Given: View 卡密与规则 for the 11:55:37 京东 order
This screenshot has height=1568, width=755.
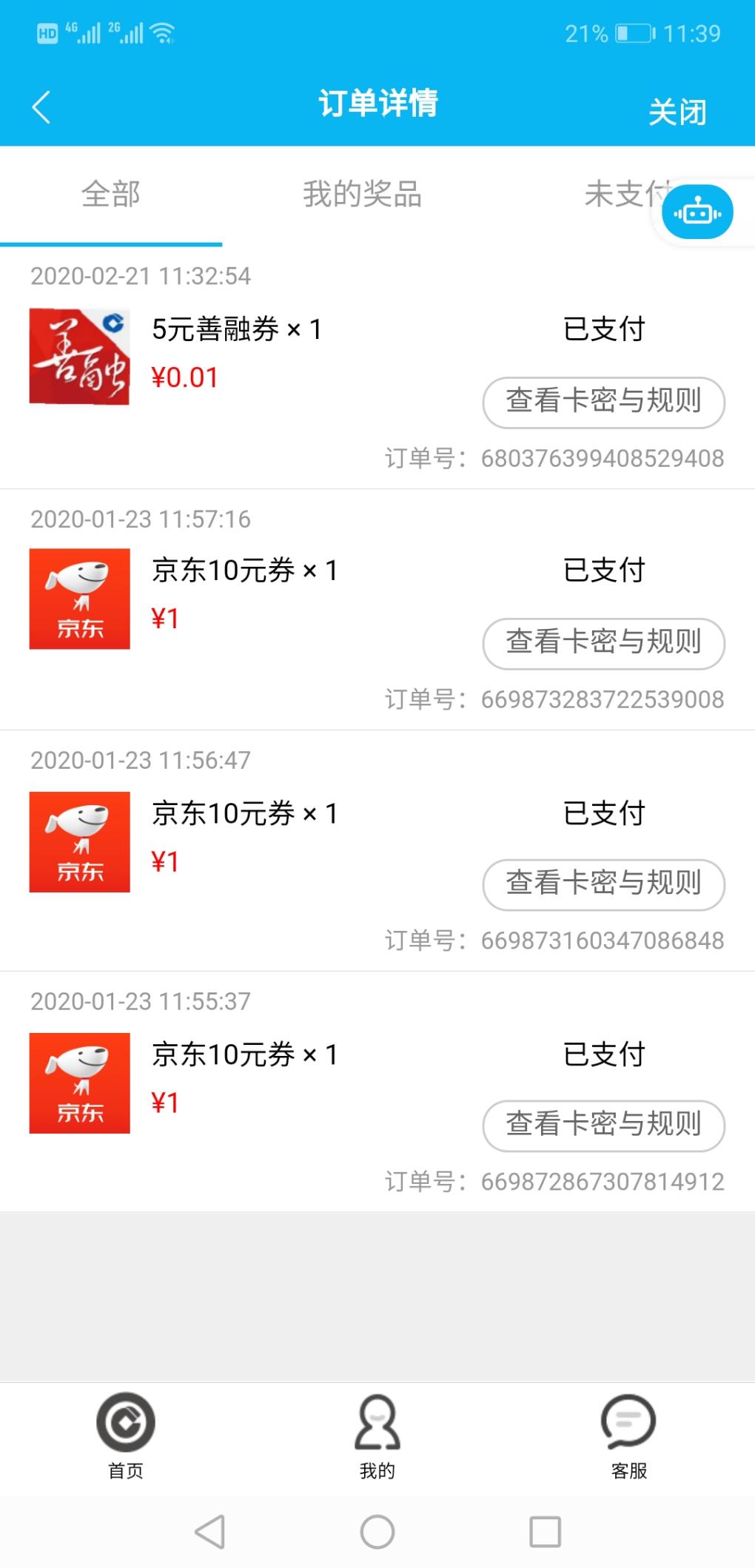Looking at the screenshot, I should [603, 1125].
